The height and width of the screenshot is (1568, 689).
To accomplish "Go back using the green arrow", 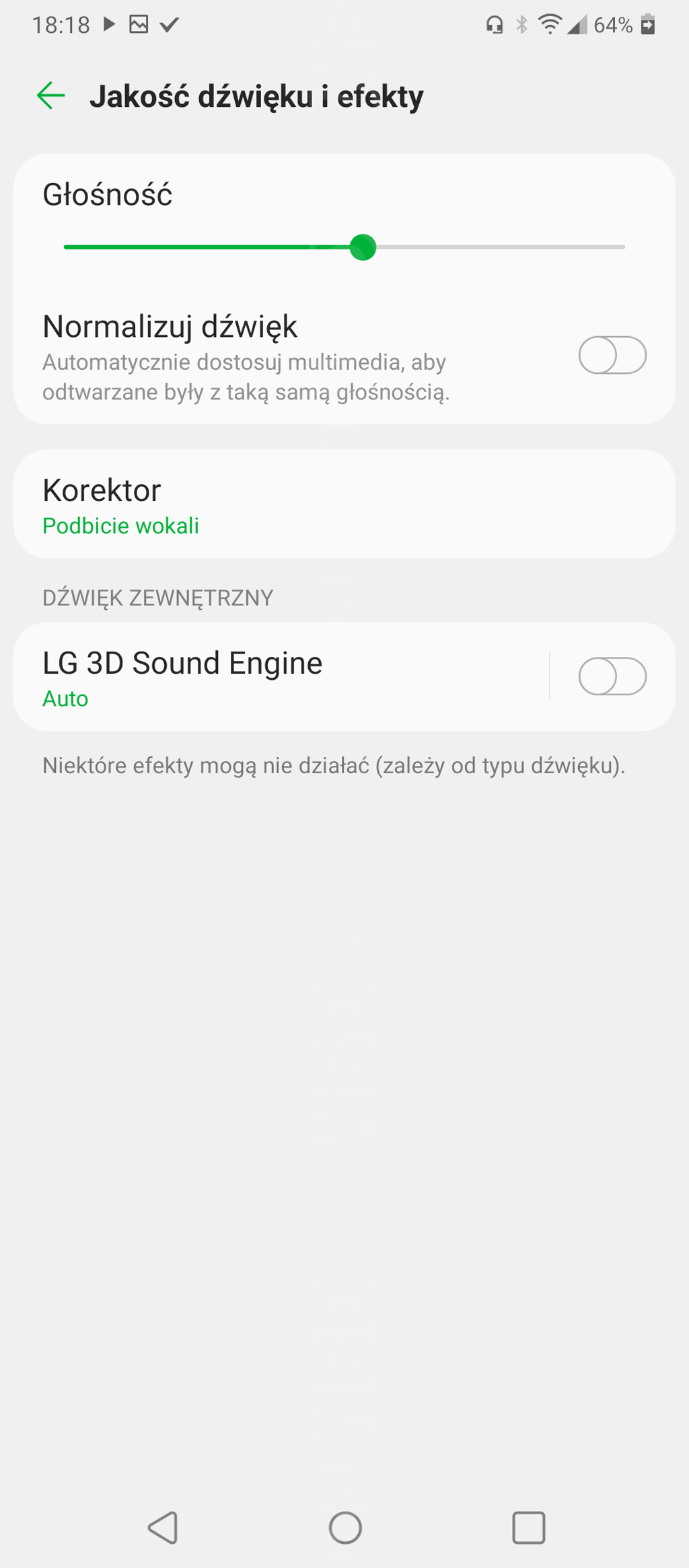I will click(x=51, y=95).
